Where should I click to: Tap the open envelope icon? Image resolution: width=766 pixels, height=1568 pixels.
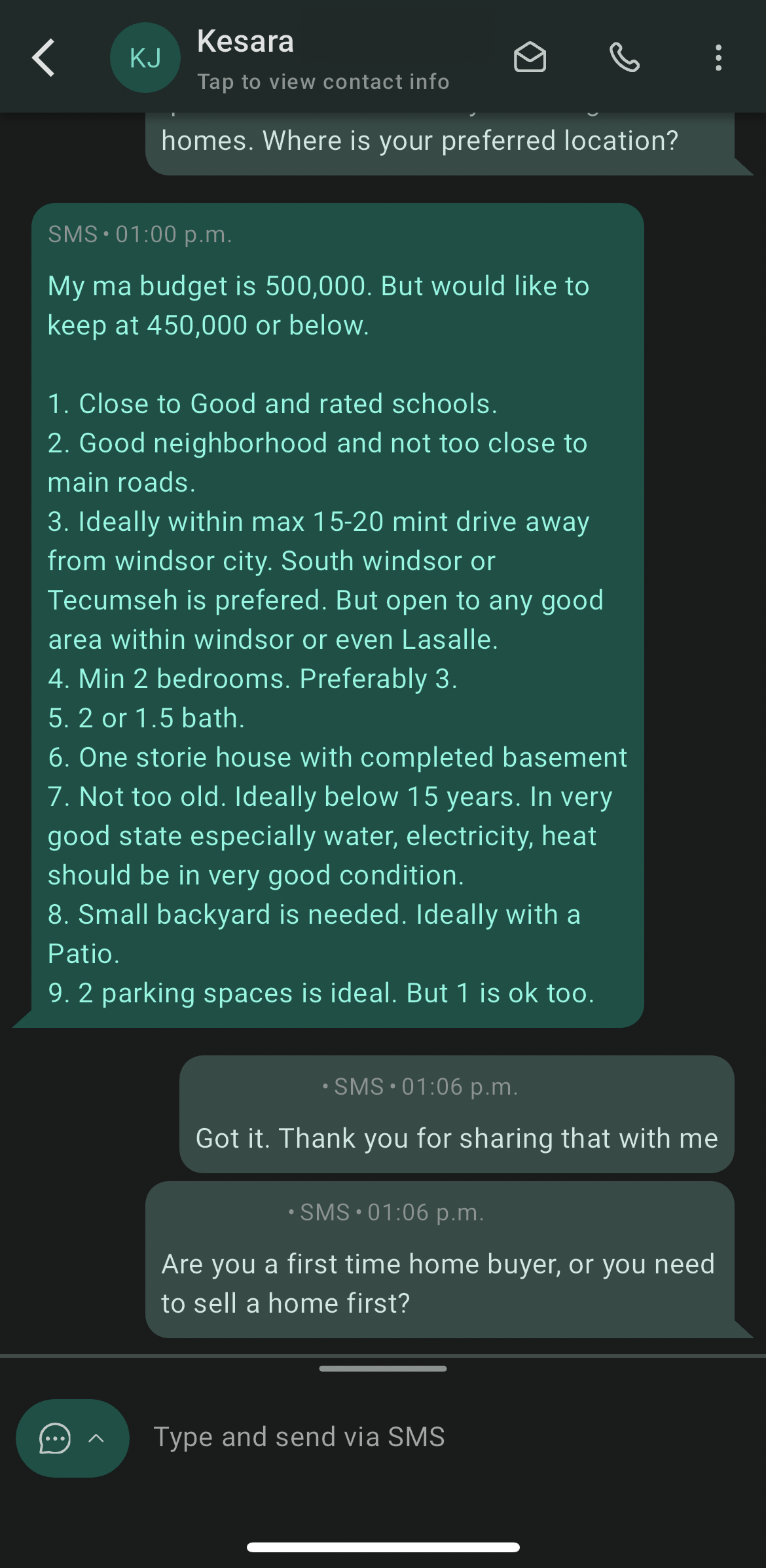[x=530, y=58]
